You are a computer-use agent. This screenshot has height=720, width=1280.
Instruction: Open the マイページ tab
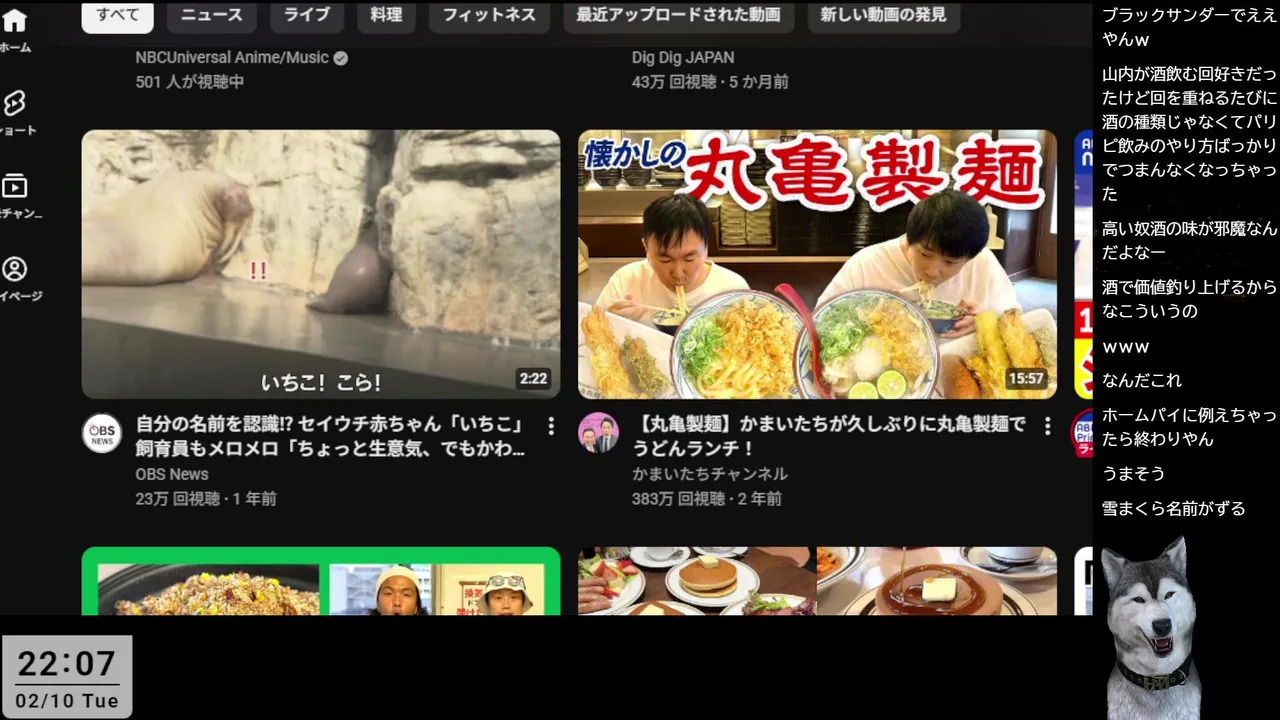(15, 278)
